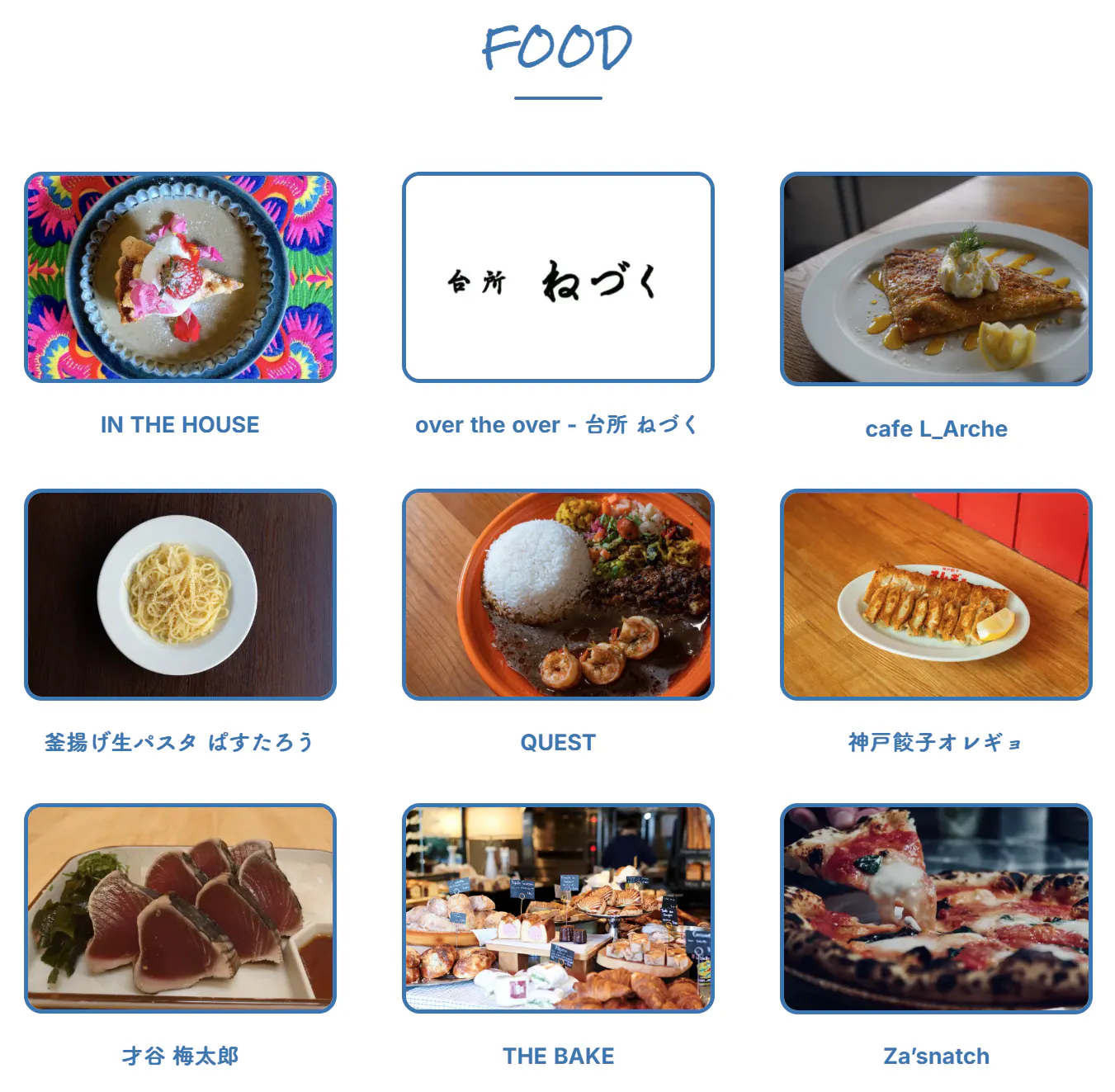Viewport: 1115px width, 1092px height.
Task: Open the ぱすたろう pasta image
Action: 180,594
